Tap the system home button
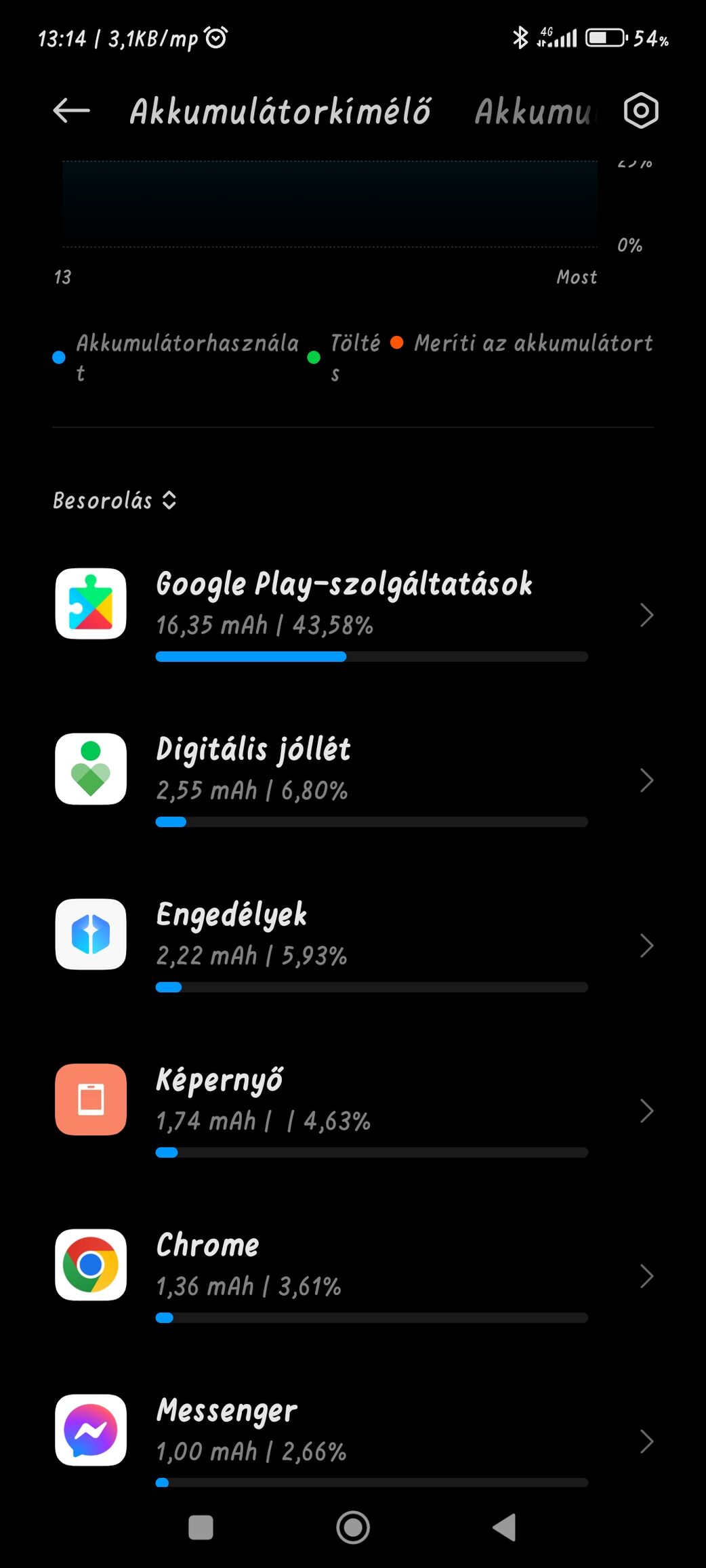 (353, 1527)
